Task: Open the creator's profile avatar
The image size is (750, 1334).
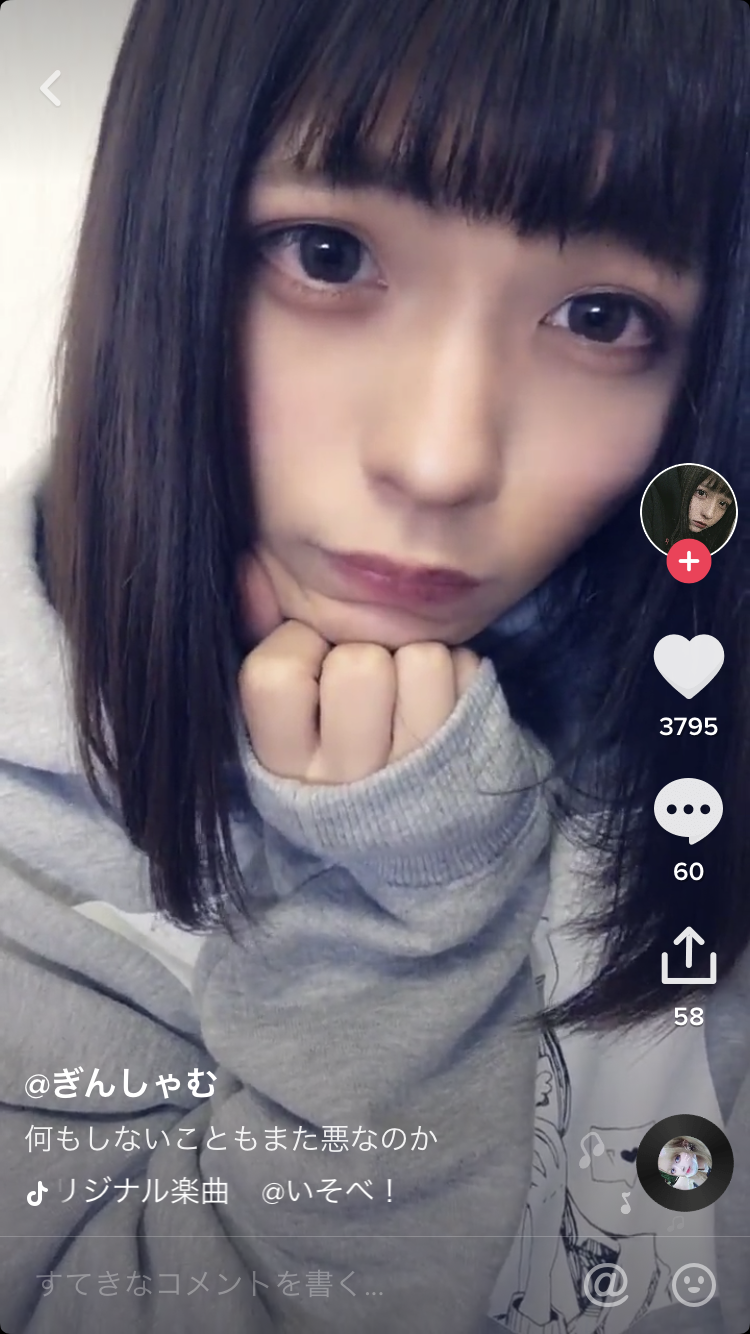Action: (688, 510)
